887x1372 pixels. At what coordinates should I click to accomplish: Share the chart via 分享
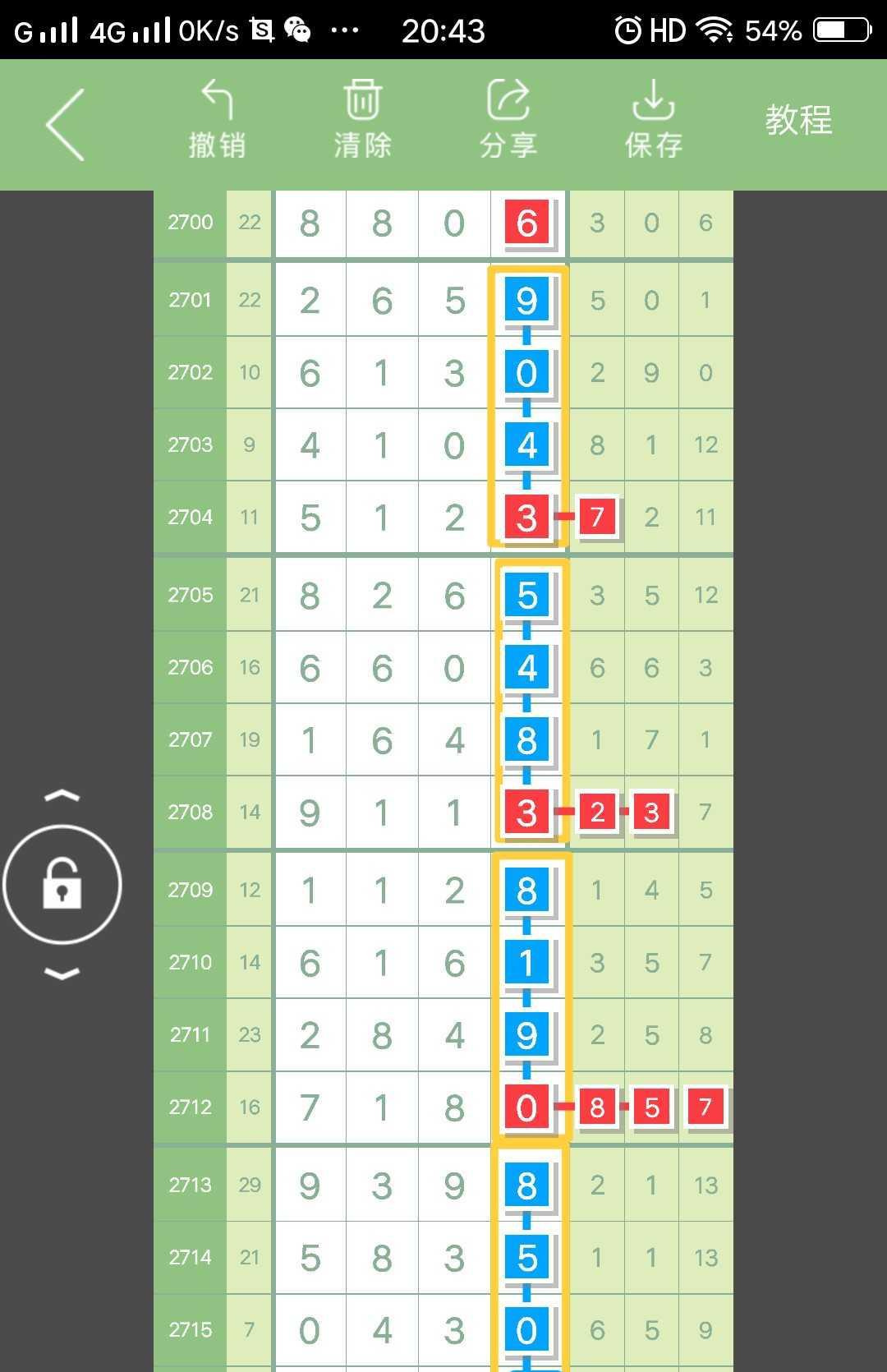(508, 120)
